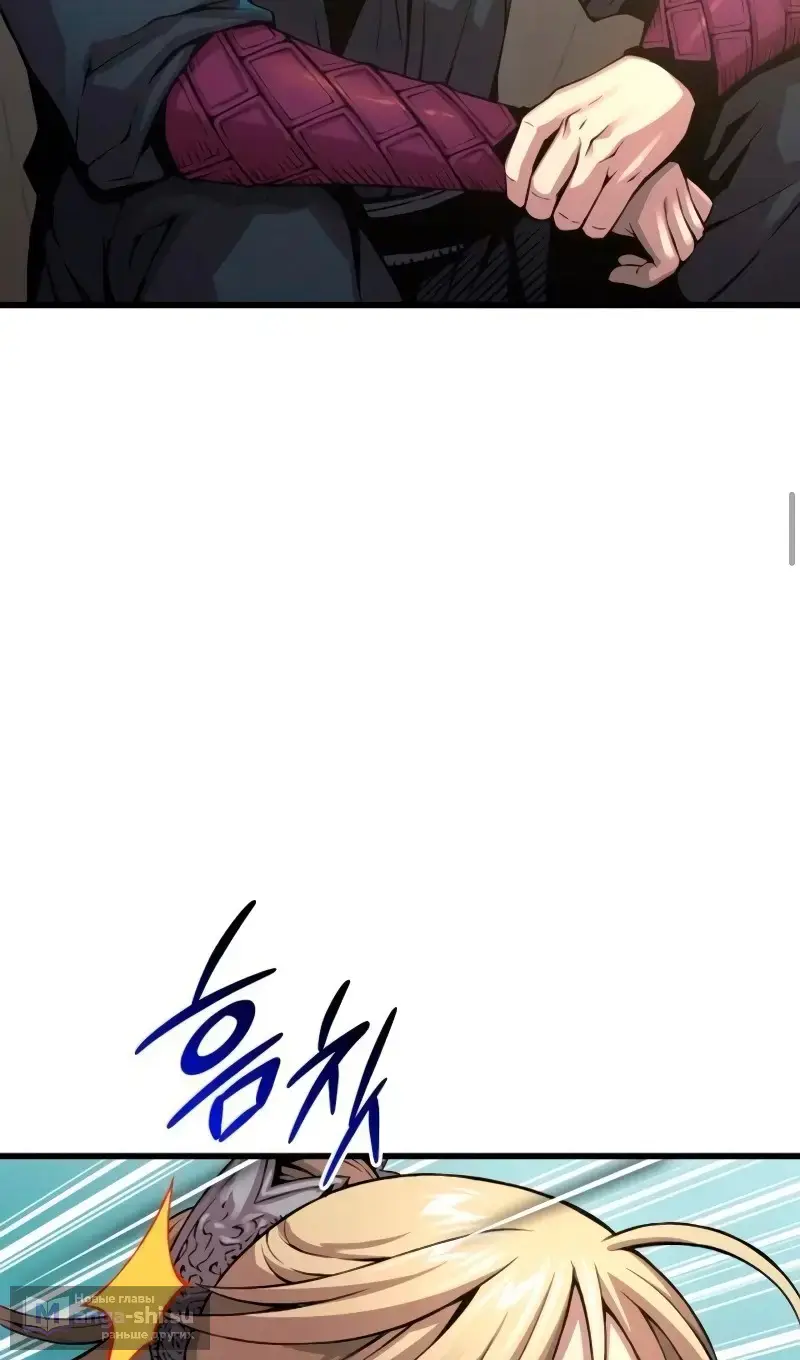Tap the vertical scrollbar handle
Viewport: 800px width, 1360px height.
point(792,529)
